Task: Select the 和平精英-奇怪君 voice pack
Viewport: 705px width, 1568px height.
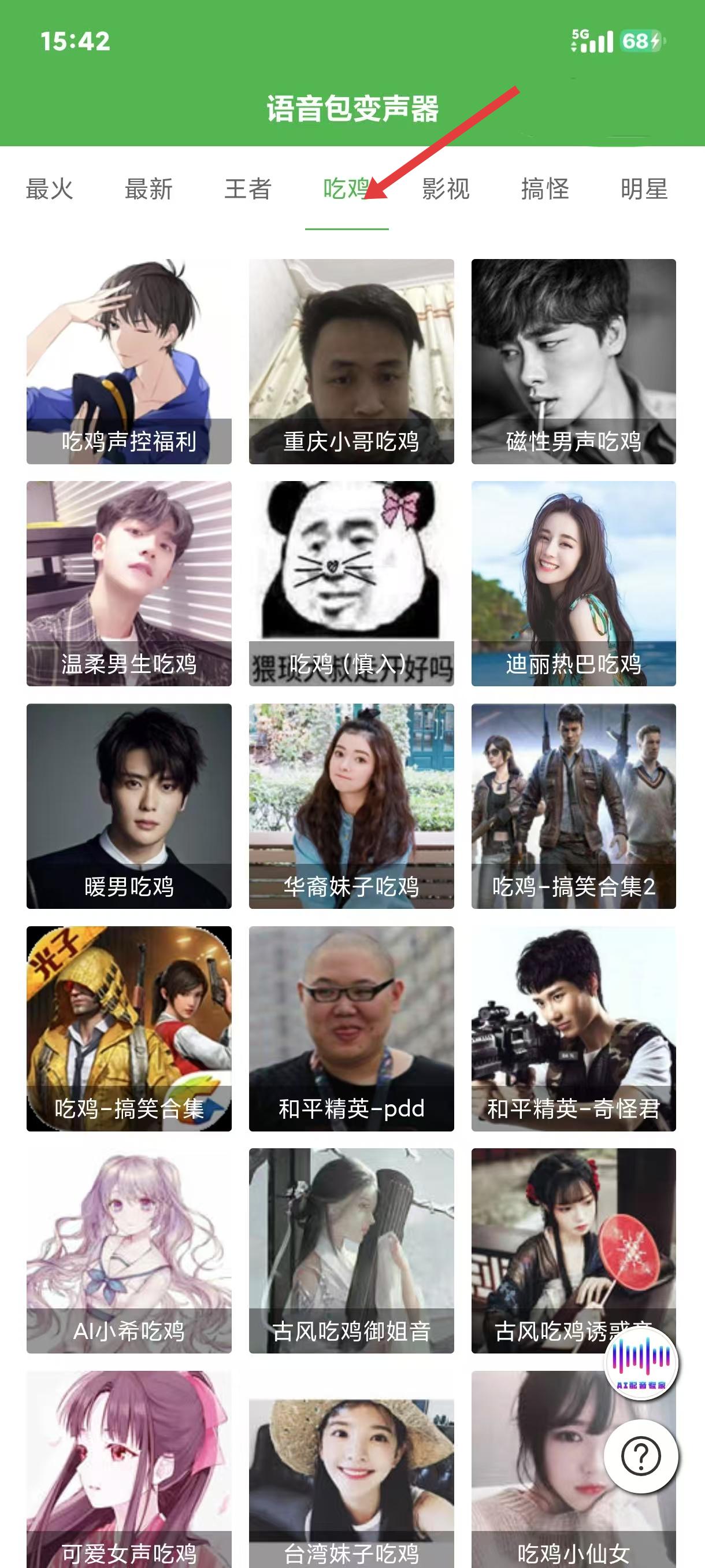Action: [x=574, y=1029]
